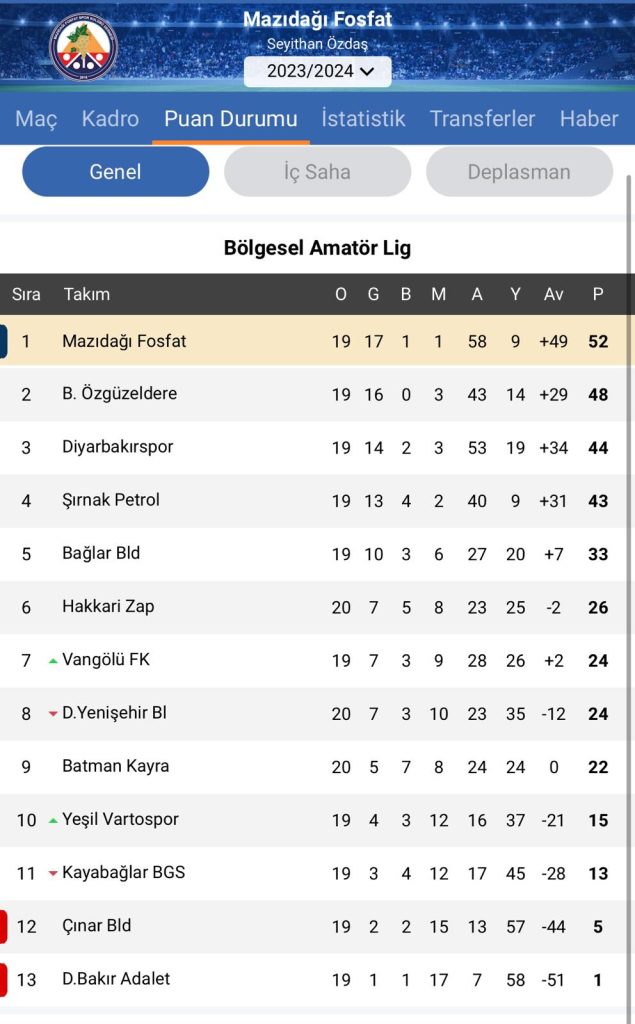
Task: Switch to the Maç tab
Action: point(37,118)
